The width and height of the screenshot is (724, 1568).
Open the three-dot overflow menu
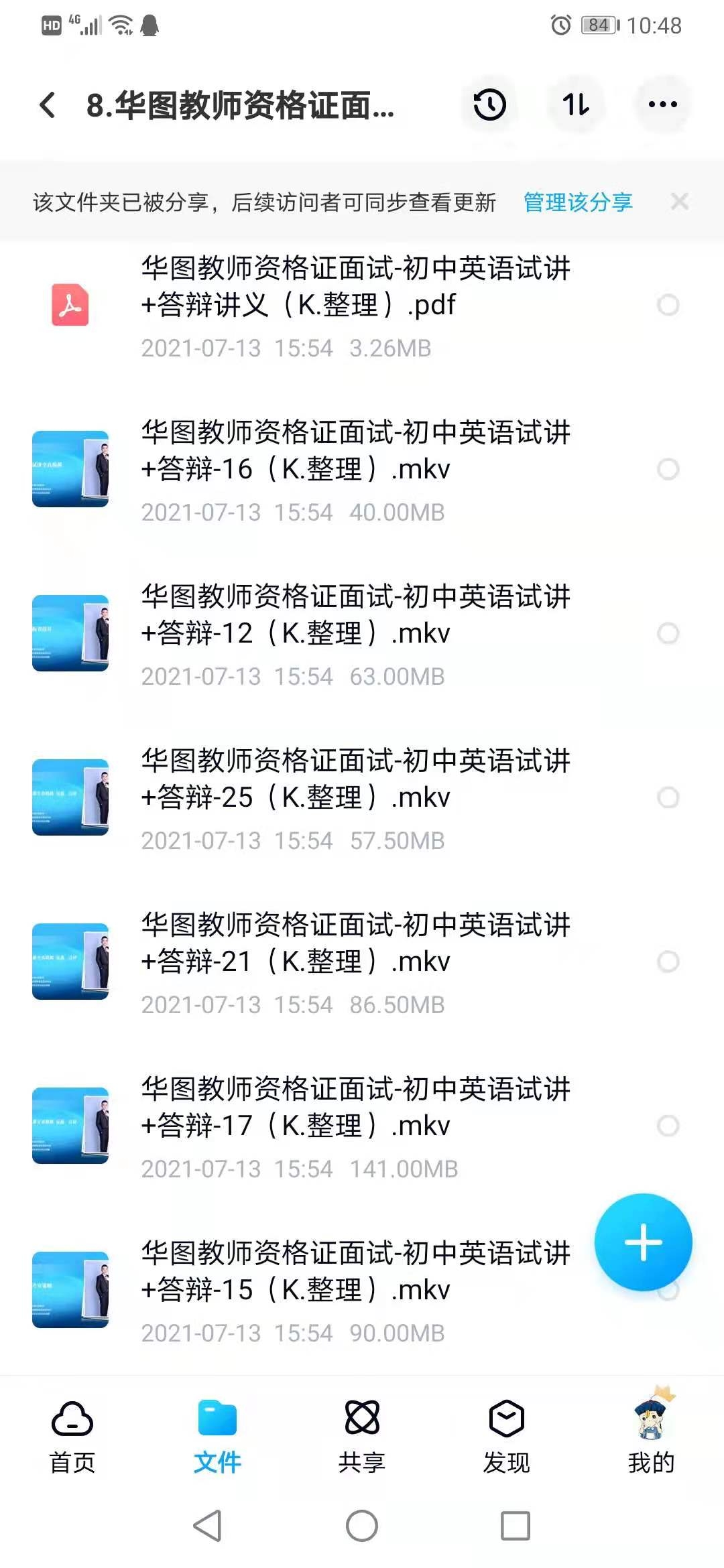click(x=662, y=105)
